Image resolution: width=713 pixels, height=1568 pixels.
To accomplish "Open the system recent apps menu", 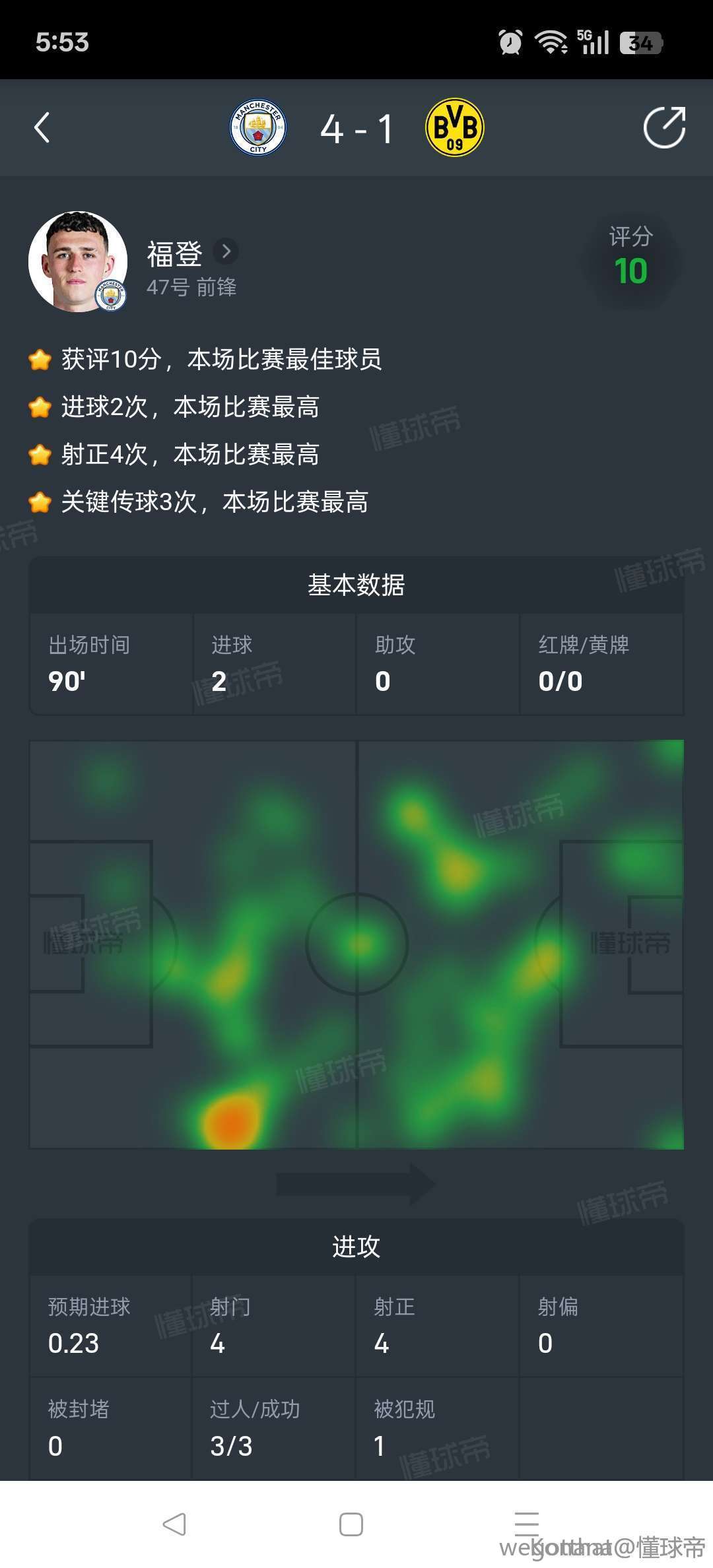I will tap(527, 1524).
